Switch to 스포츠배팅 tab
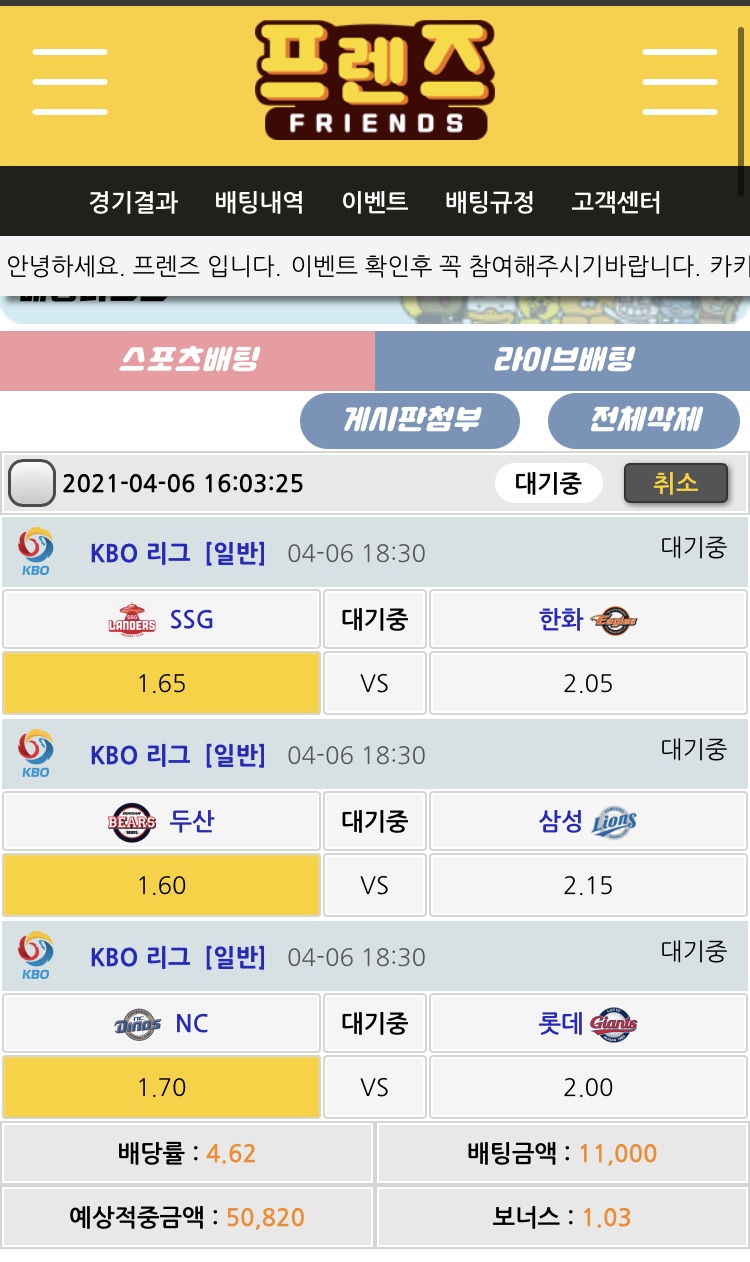The width and height of the screenshot is (750, 1262). (188, 360)
